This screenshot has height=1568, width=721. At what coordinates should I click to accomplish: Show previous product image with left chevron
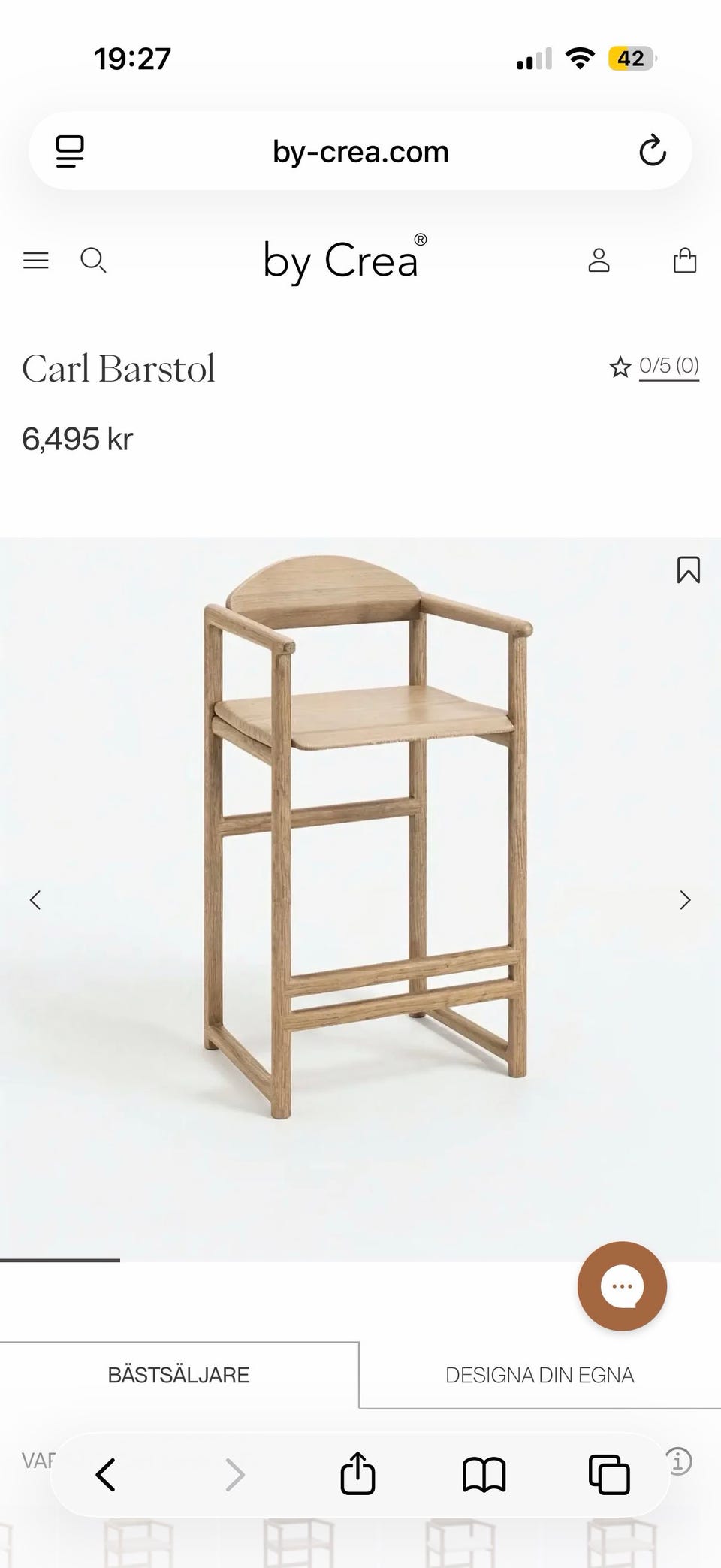35,899
